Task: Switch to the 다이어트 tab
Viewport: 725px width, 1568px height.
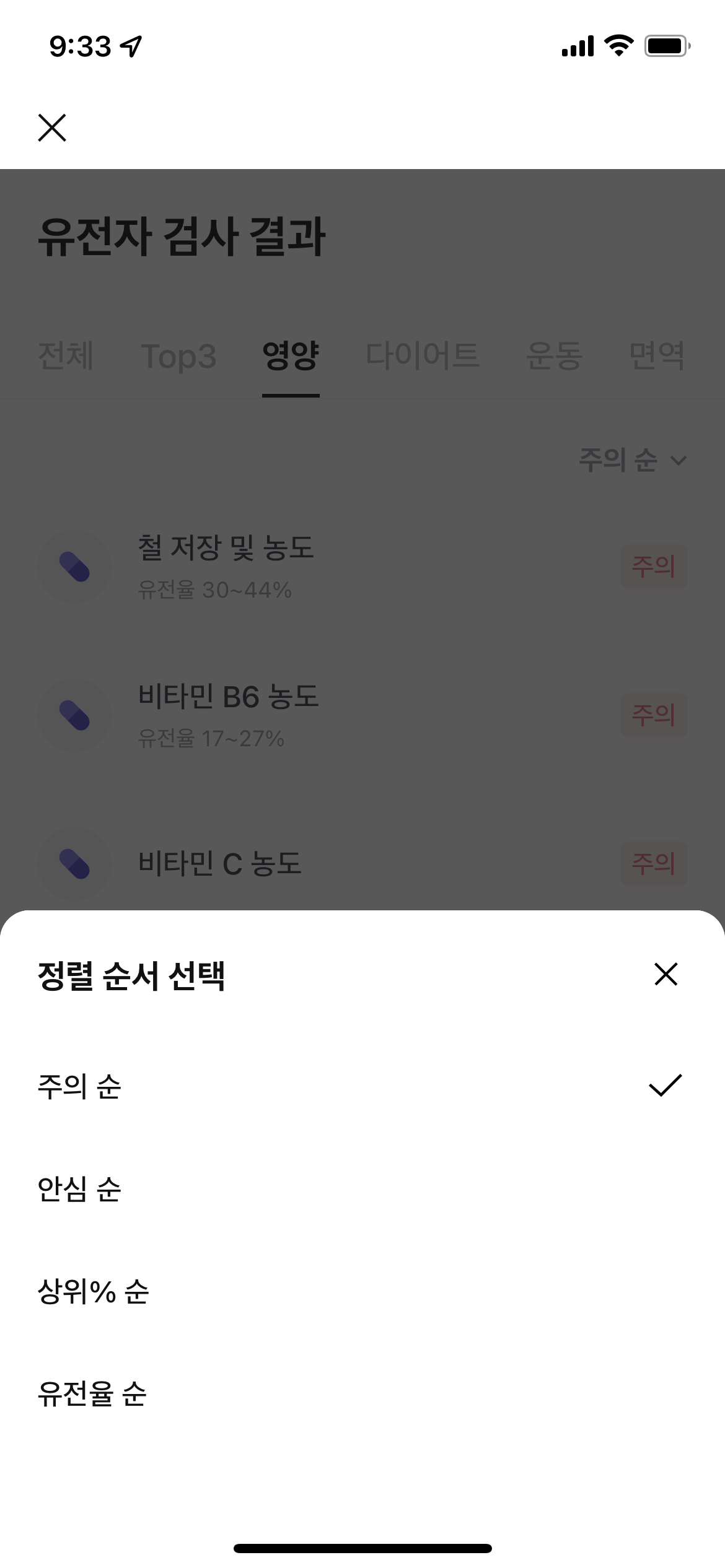Action: pyautogui.click(x=424, y=355)
